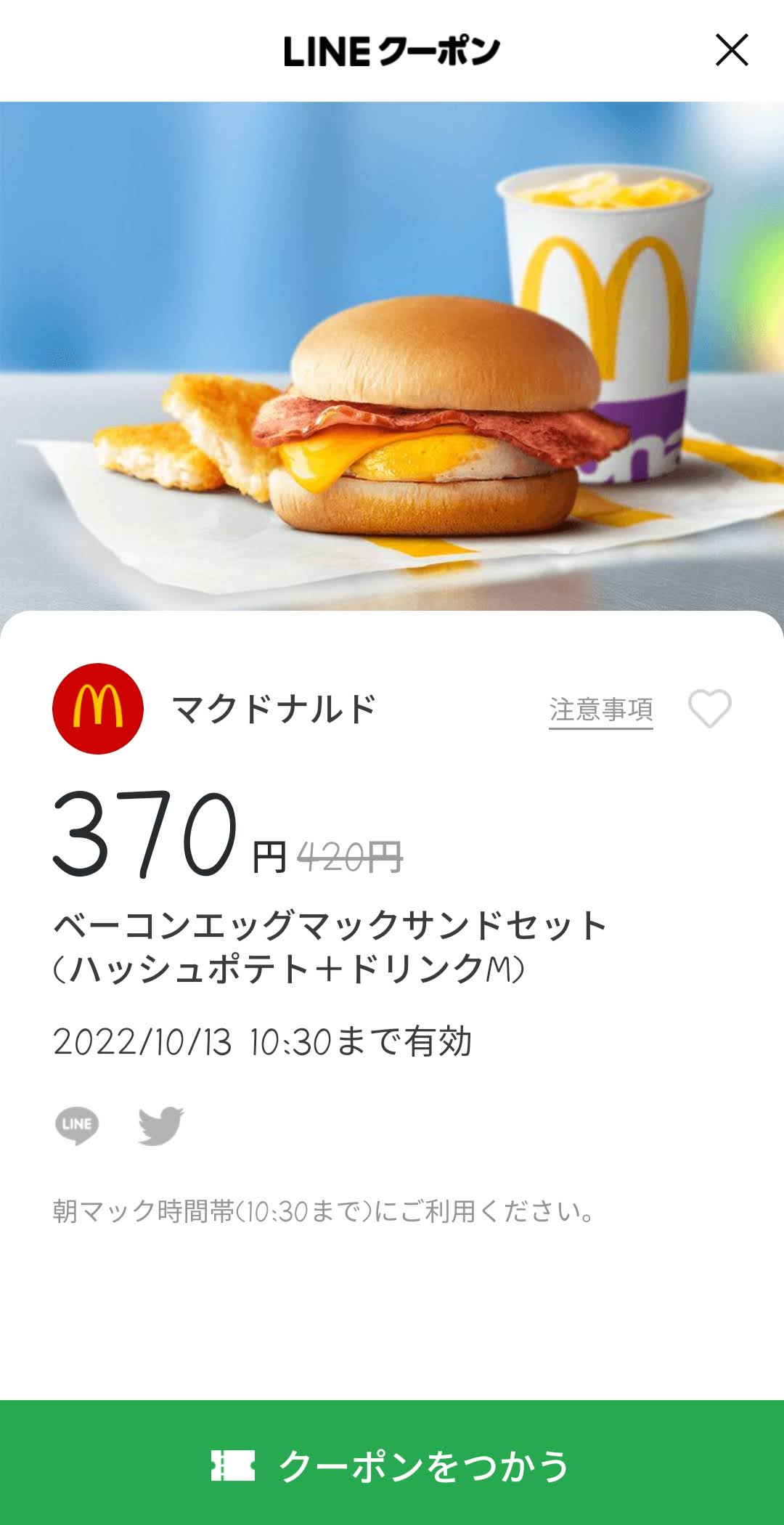Share the coupon via LINE
The image size is (784, 1525).
click(x=77, y=1125)
